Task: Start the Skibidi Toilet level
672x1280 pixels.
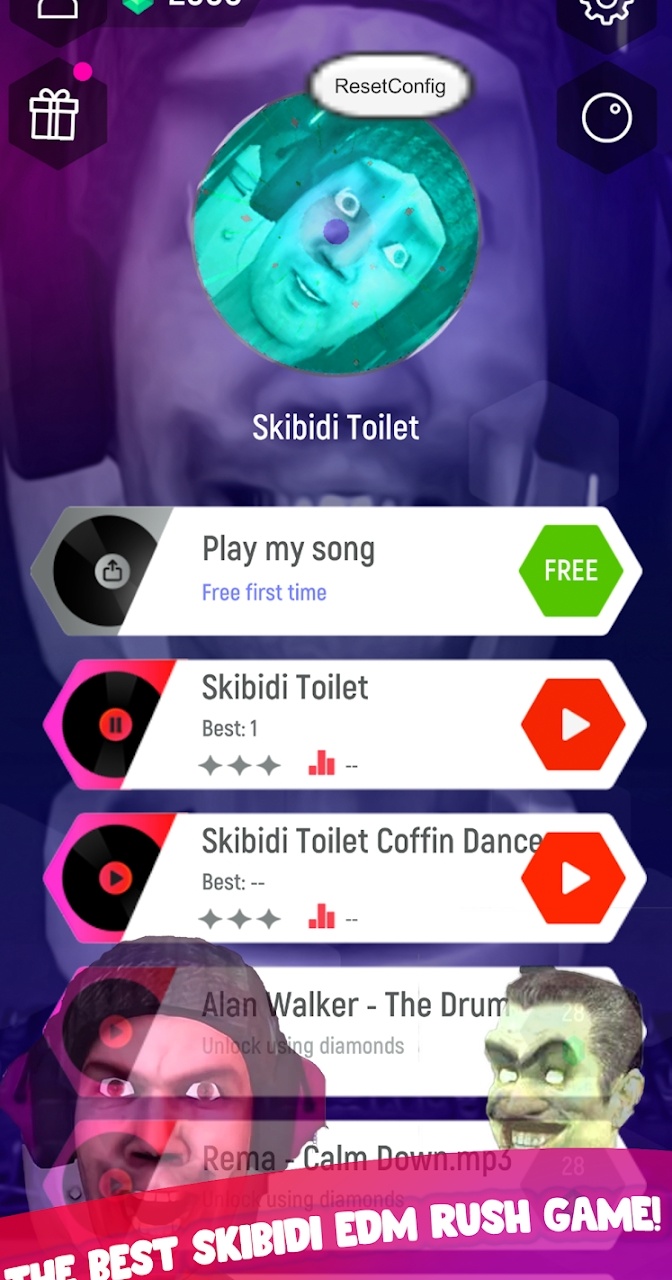Action: coord(574,724)
